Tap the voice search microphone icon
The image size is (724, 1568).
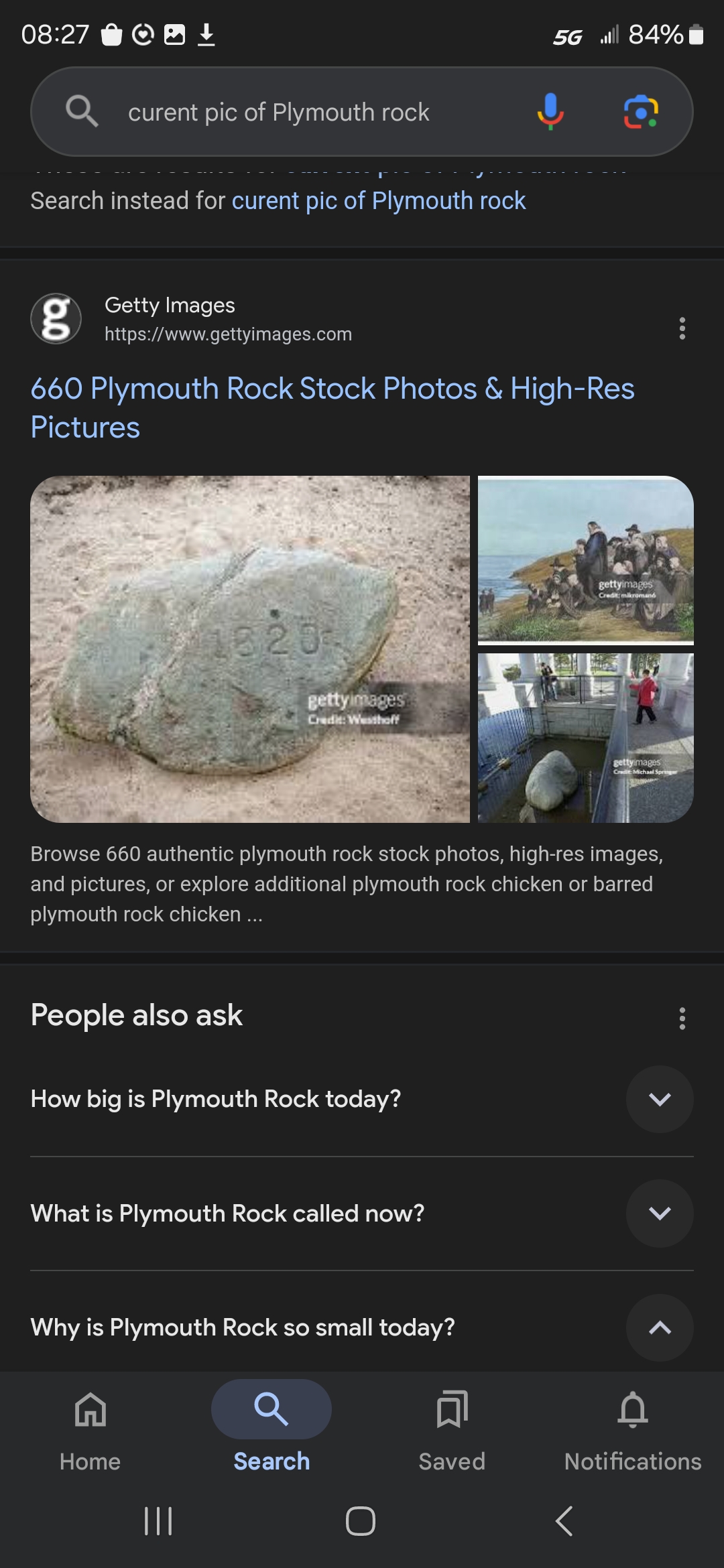coord(550,111)
